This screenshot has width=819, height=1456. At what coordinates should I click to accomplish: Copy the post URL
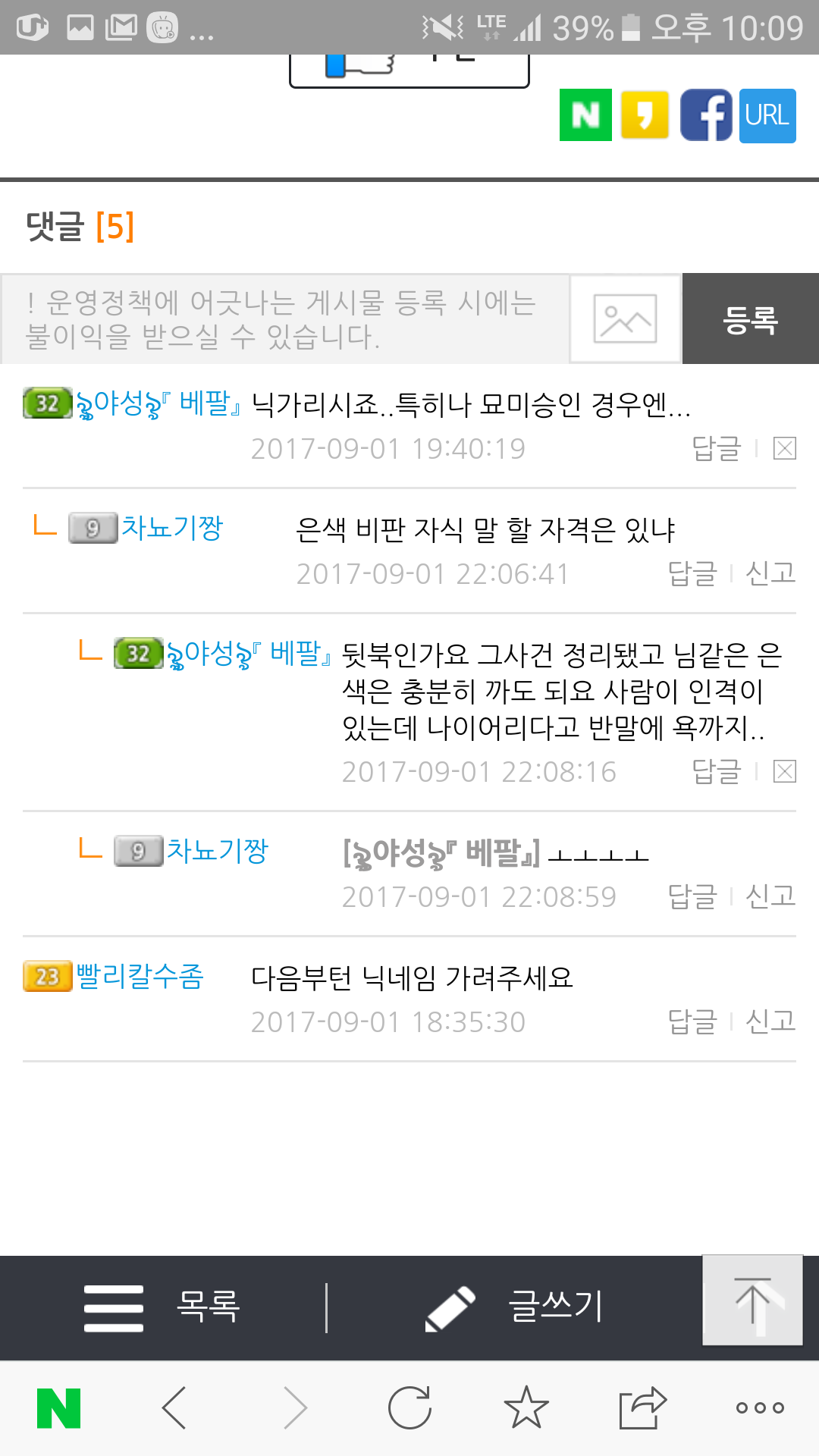(767, 115)
